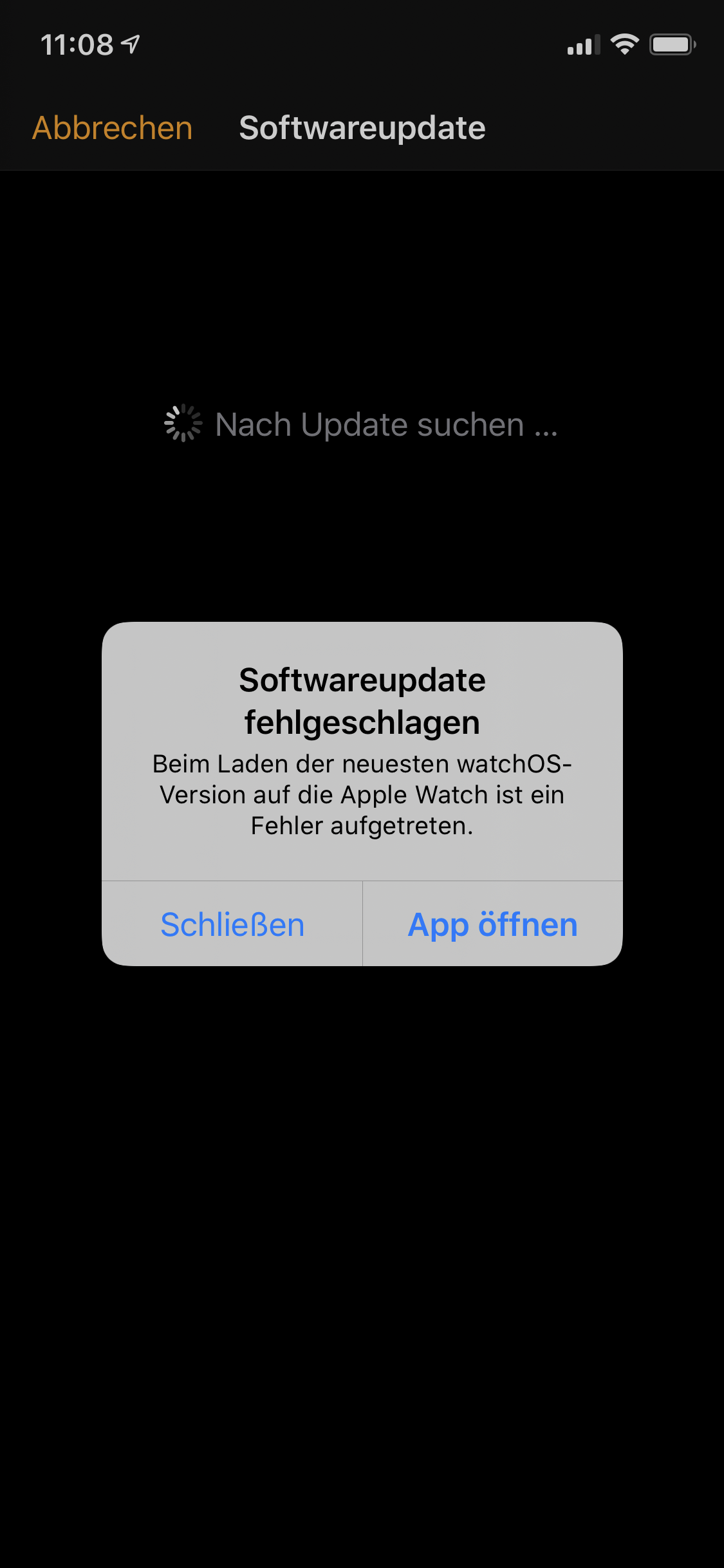The image size is (724, 1568).
Task: Tap Abbrechen to cancel the update
Action: click(x=113, y=128)
